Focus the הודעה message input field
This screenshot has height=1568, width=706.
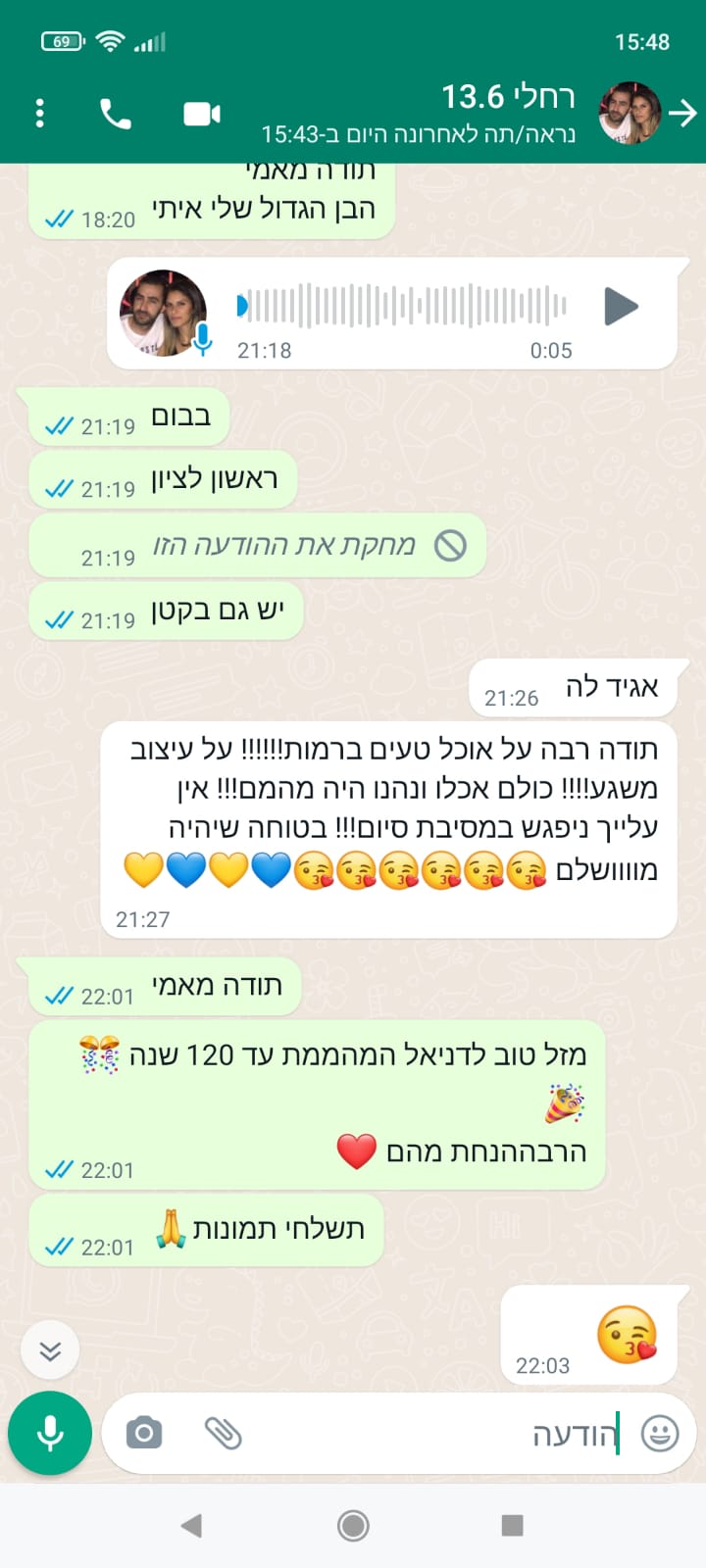(431, 1435)
